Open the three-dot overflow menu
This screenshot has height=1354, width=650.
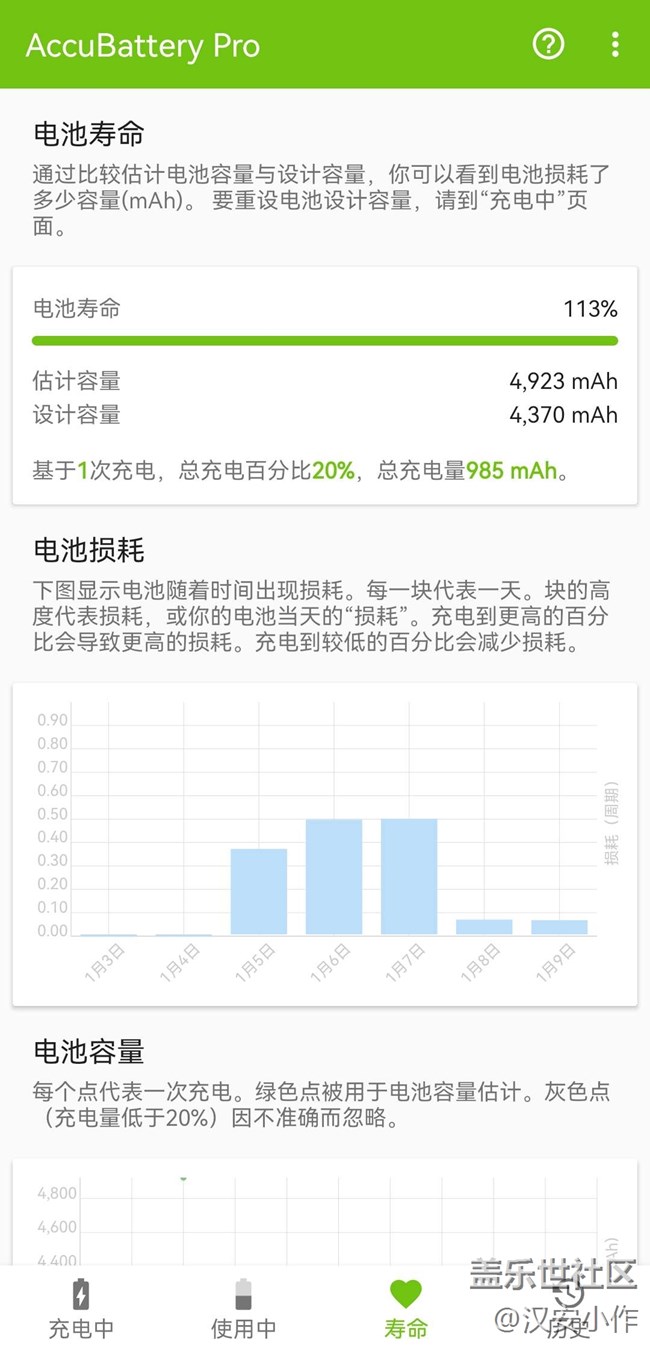615,44
